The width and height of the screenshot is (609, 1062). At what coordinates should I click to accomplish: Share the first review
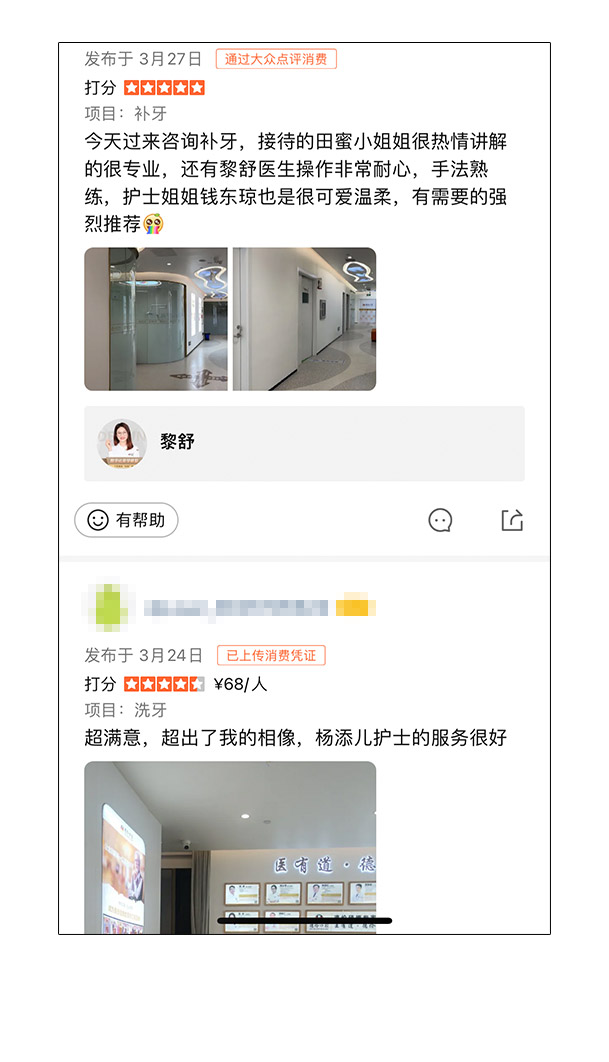(512, 520)
